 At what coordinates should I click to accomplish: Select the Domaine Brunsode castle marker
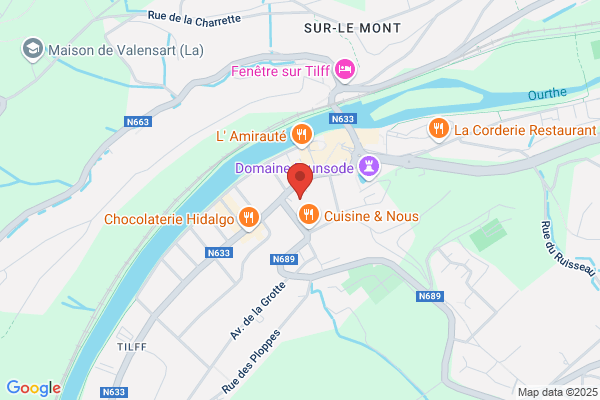(x=369, y=167)
